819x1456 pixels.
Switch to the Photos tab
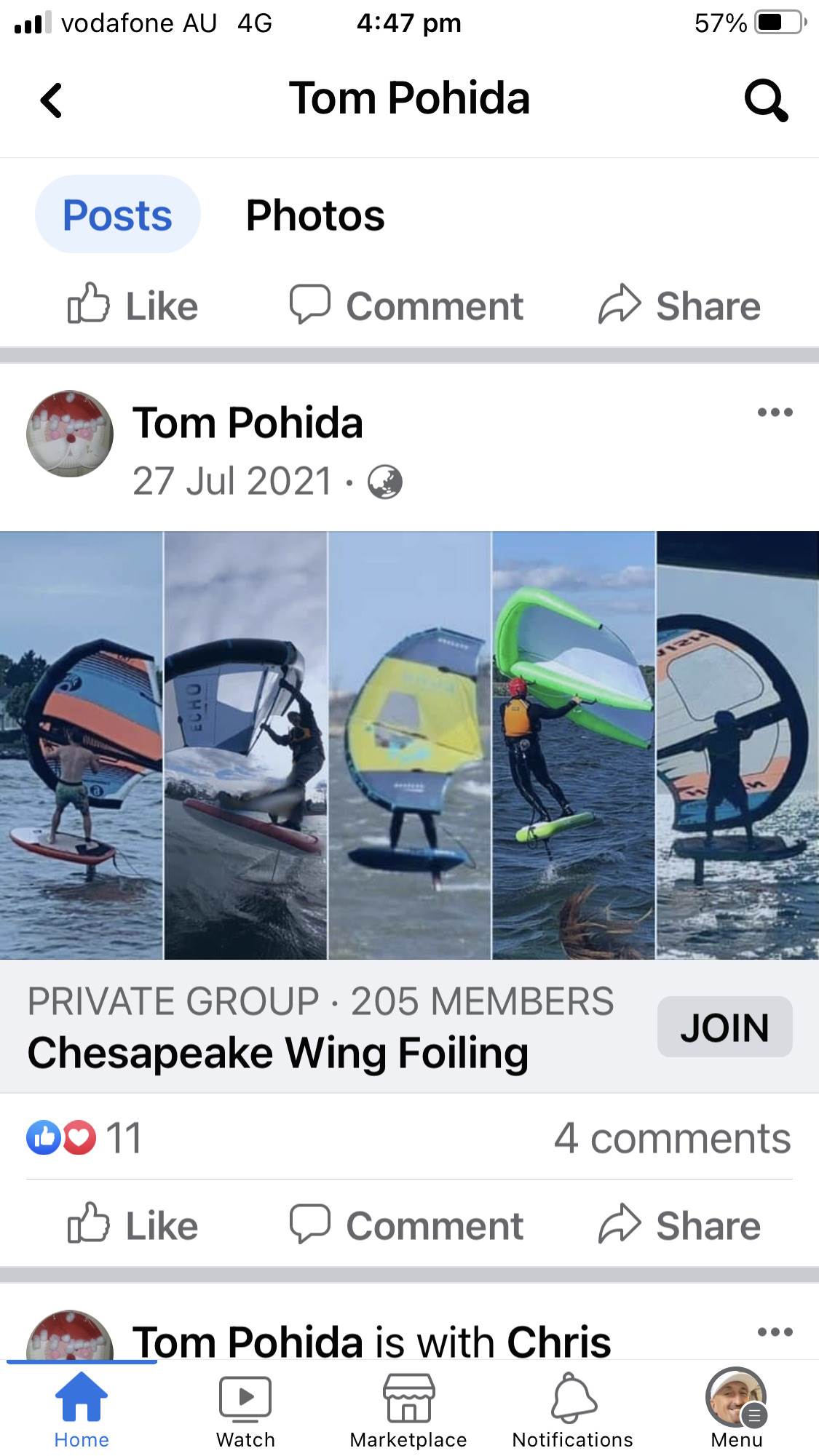(x=314, y=215)
